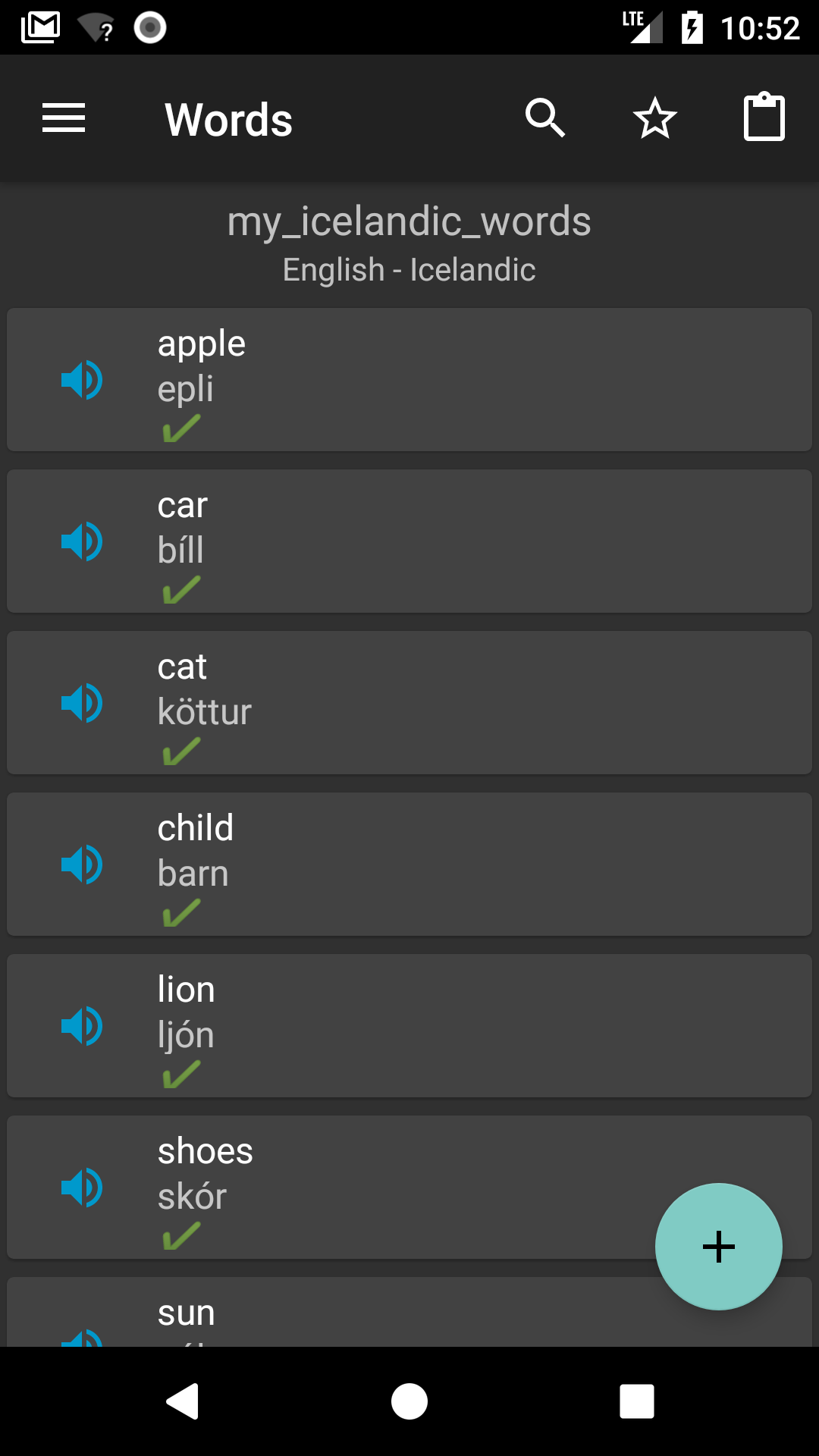The image size is (819, 1456).
Task: Play audio for shoes
Action: pyautogui.click(x=82, y=1188)
